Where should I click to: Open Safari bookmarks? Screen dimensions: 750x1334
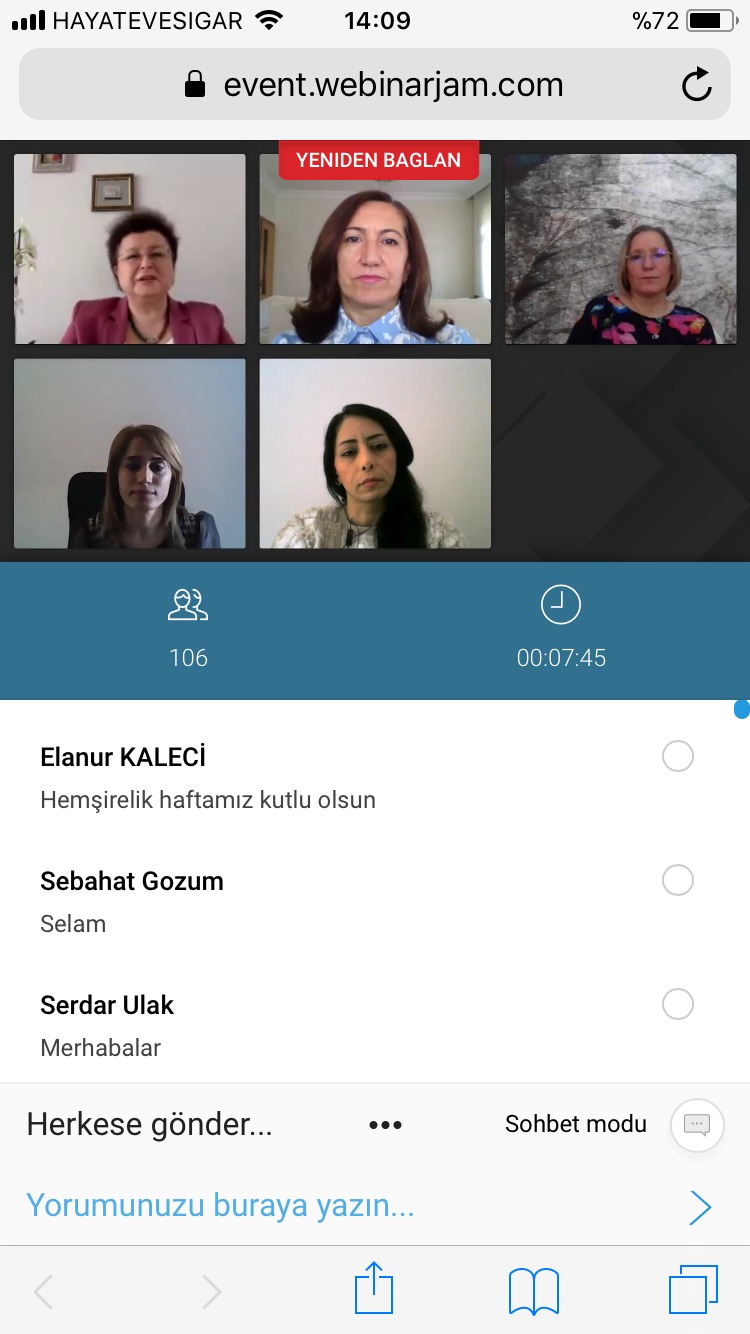[533, 1290]
